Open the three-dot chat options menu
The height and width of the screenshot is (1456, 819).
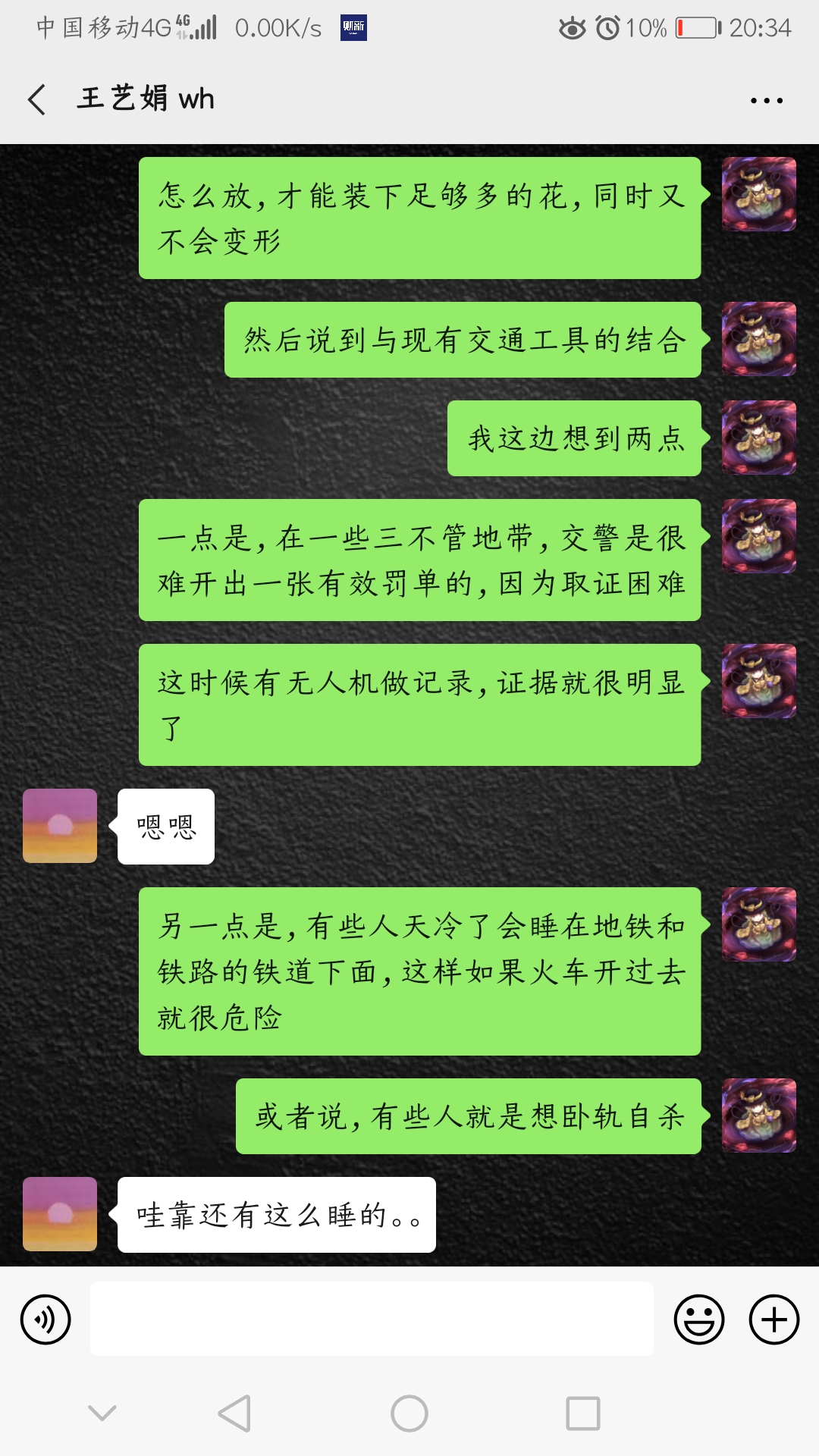click(766, 100)
